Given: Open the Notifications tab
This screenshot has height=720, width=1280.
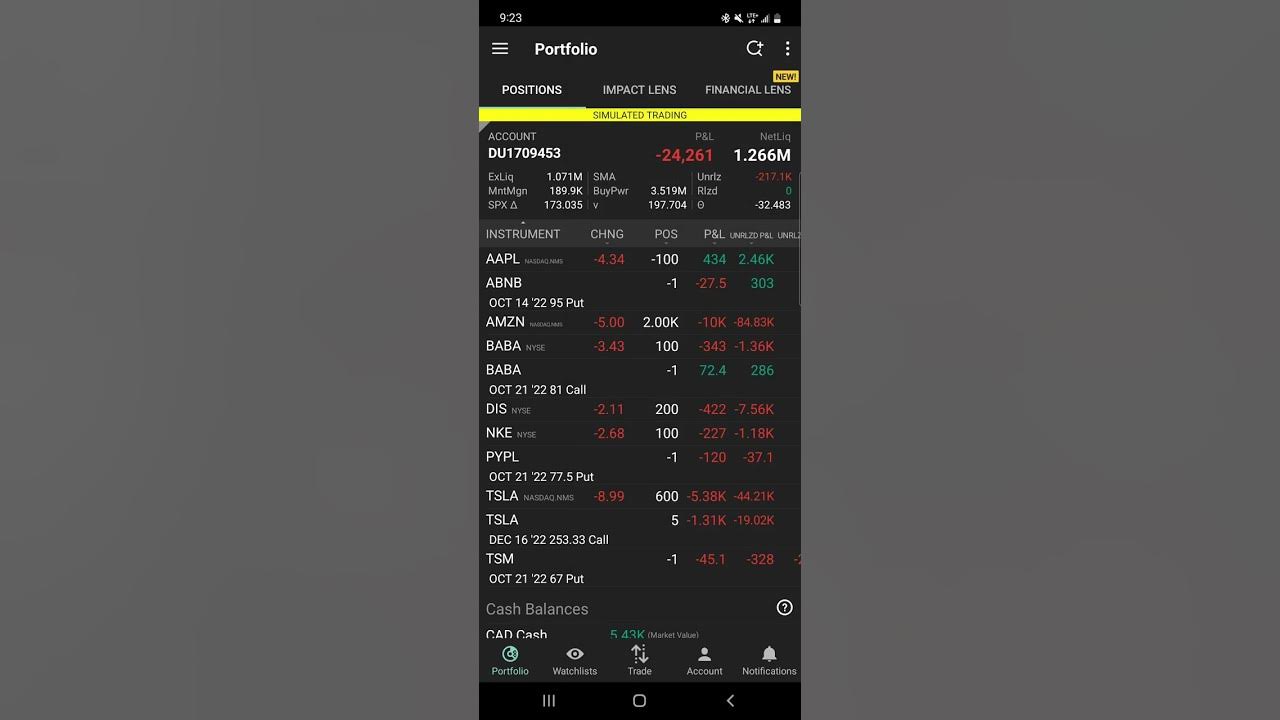Looking at the screenshot, I should click(769, 660).
